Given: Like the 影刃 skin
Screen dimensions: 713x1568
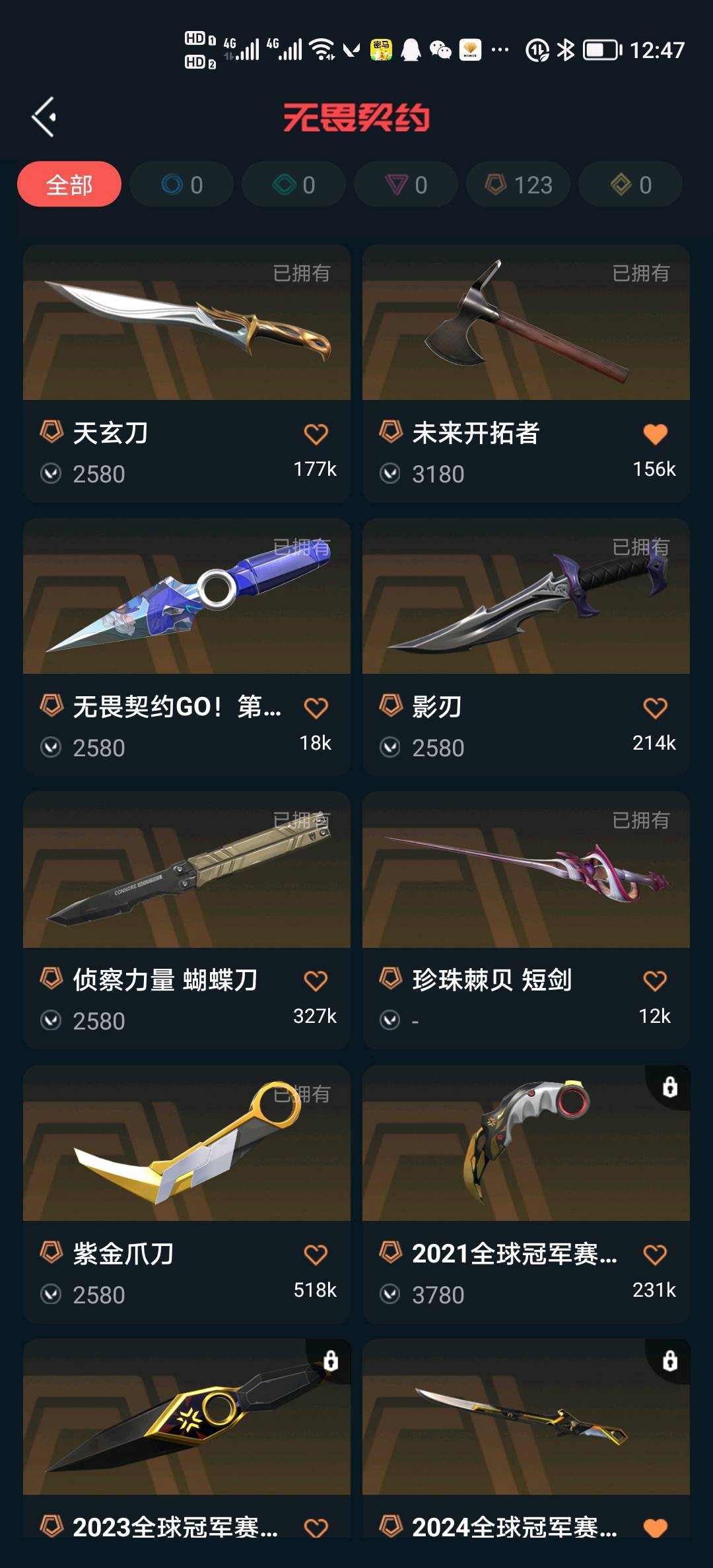Looking at the screenshot, I should click(x=655, y=708).
